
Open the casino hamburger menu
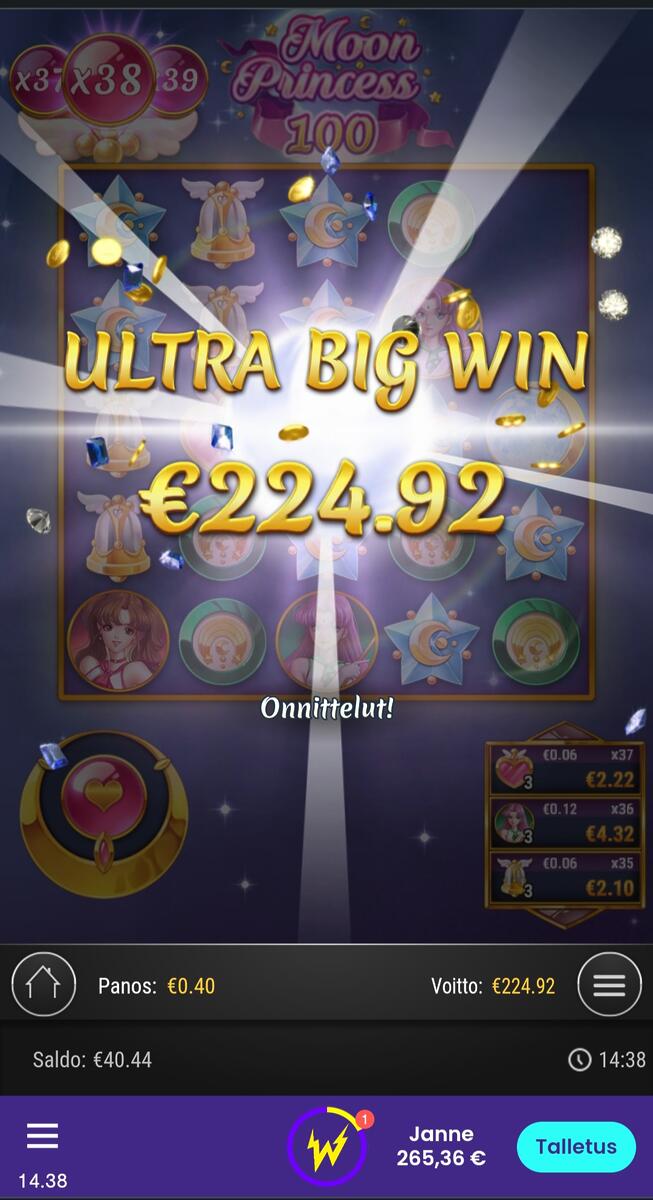tap(42, 1136)
